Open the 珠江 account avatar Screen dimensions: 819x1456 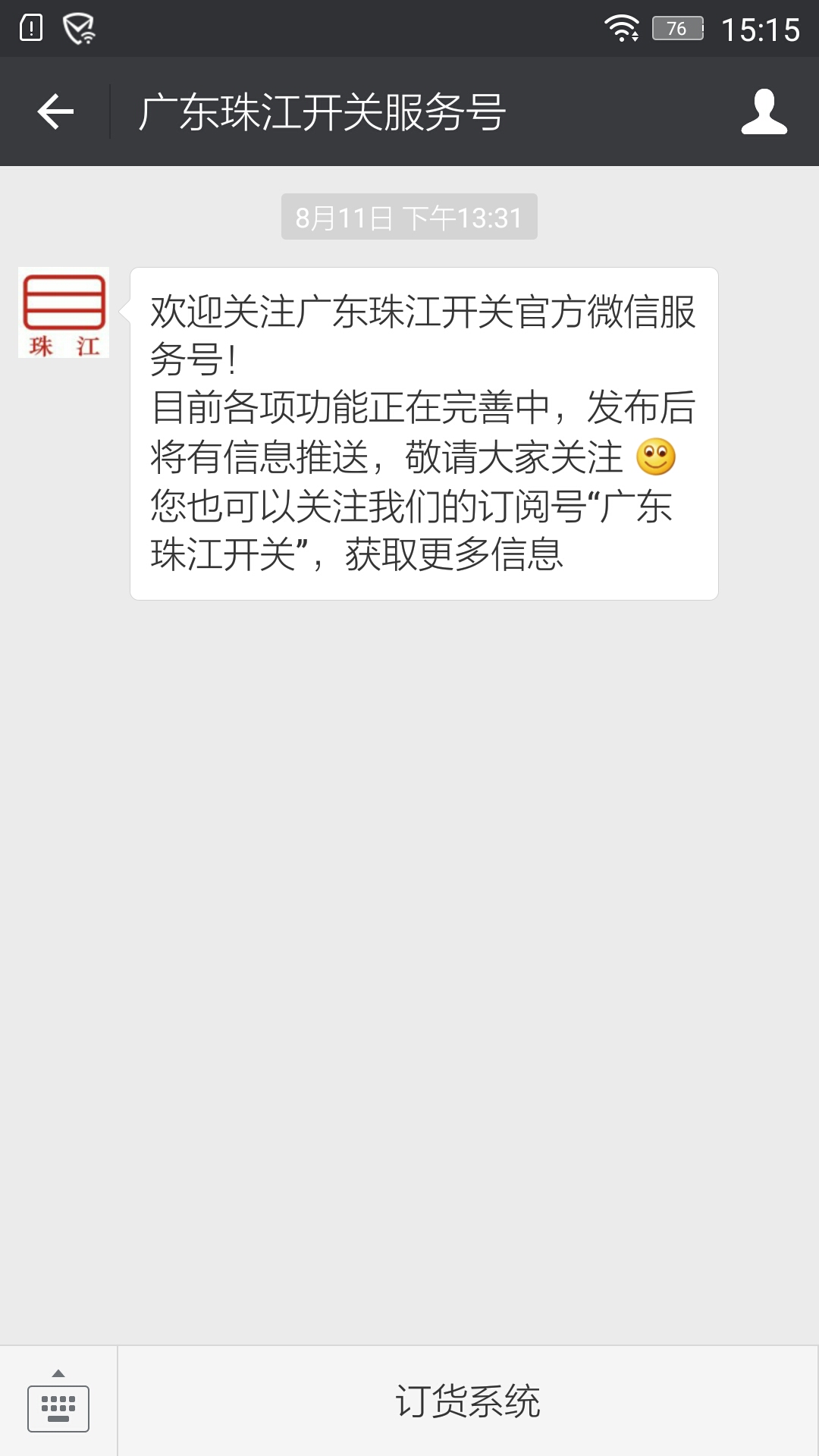point(64,312)
